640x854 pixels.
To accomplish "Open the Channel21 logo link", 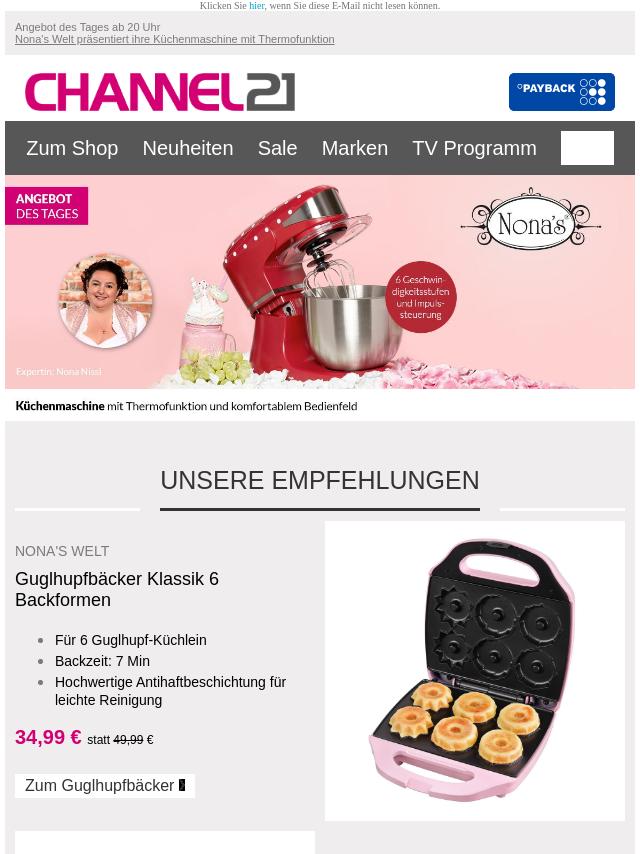I will [x=160, y=92].
